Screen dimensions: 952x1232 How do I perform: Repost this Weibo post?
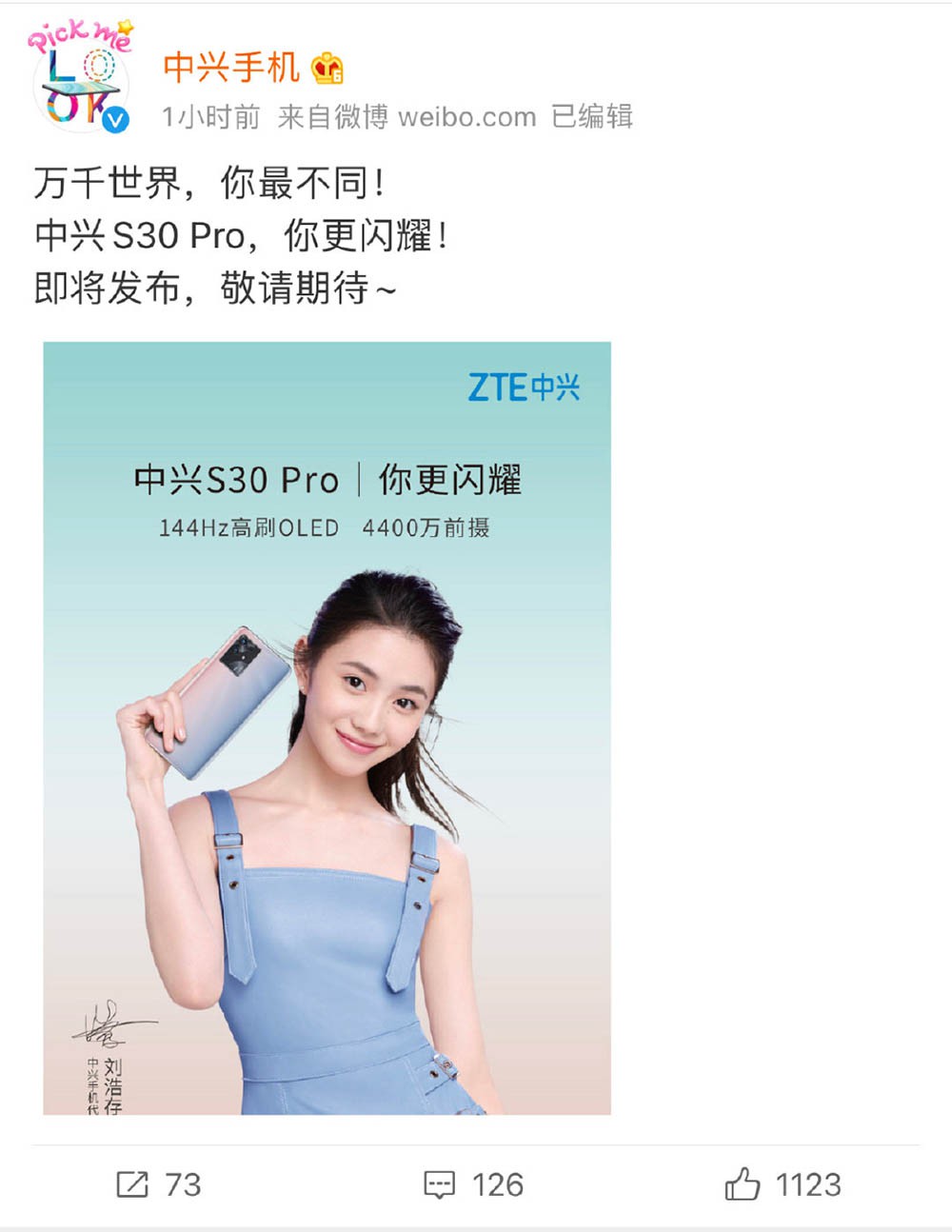[158, 1185]
